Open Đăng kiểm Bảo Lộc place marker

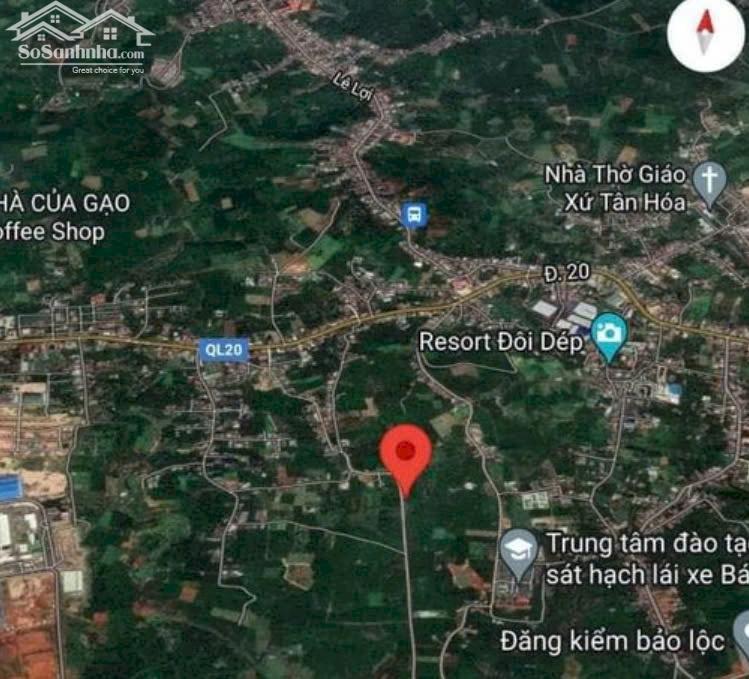[742, 630]
